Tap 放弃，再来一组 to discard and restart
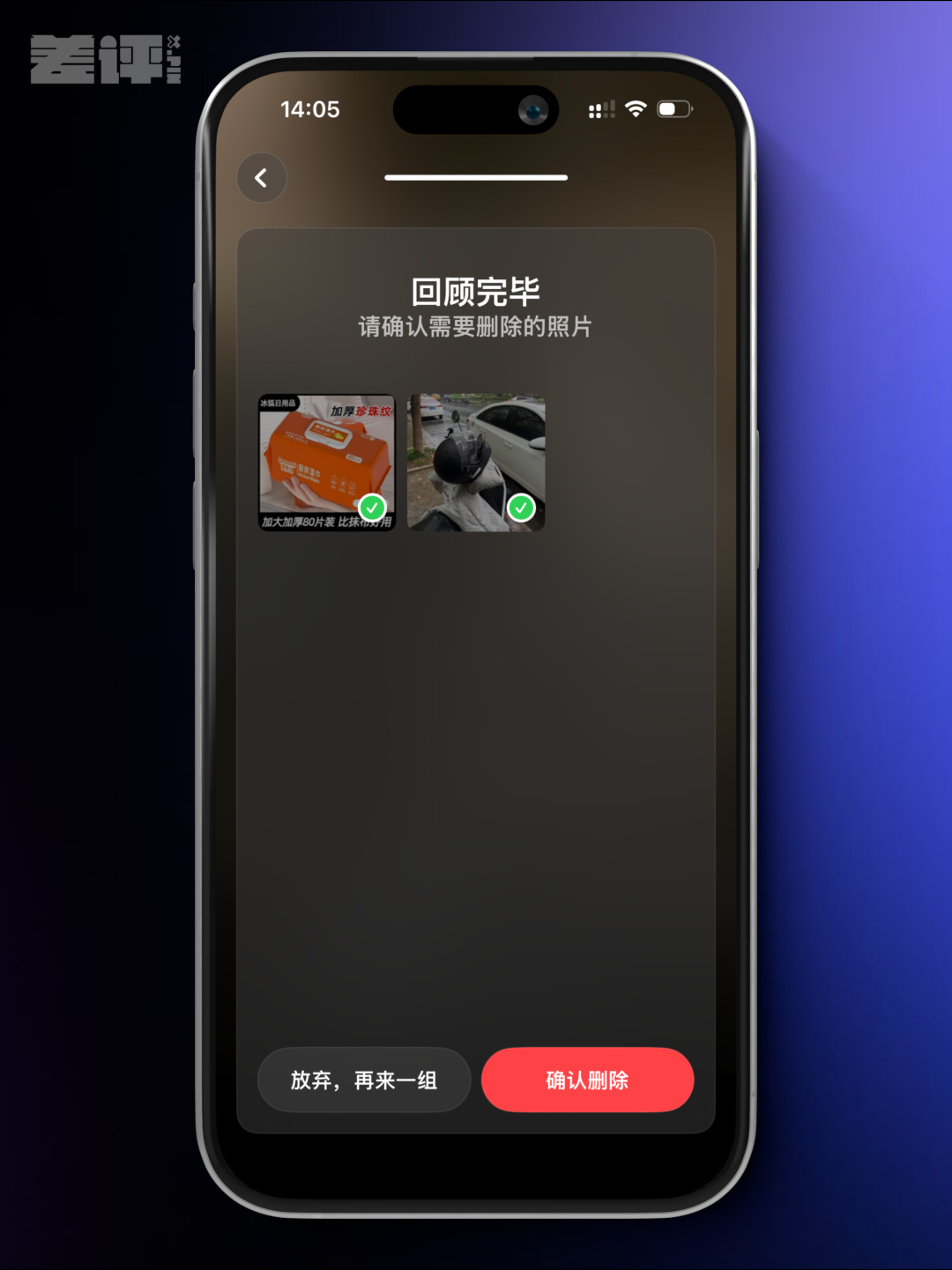 [x=364, y=1080]
